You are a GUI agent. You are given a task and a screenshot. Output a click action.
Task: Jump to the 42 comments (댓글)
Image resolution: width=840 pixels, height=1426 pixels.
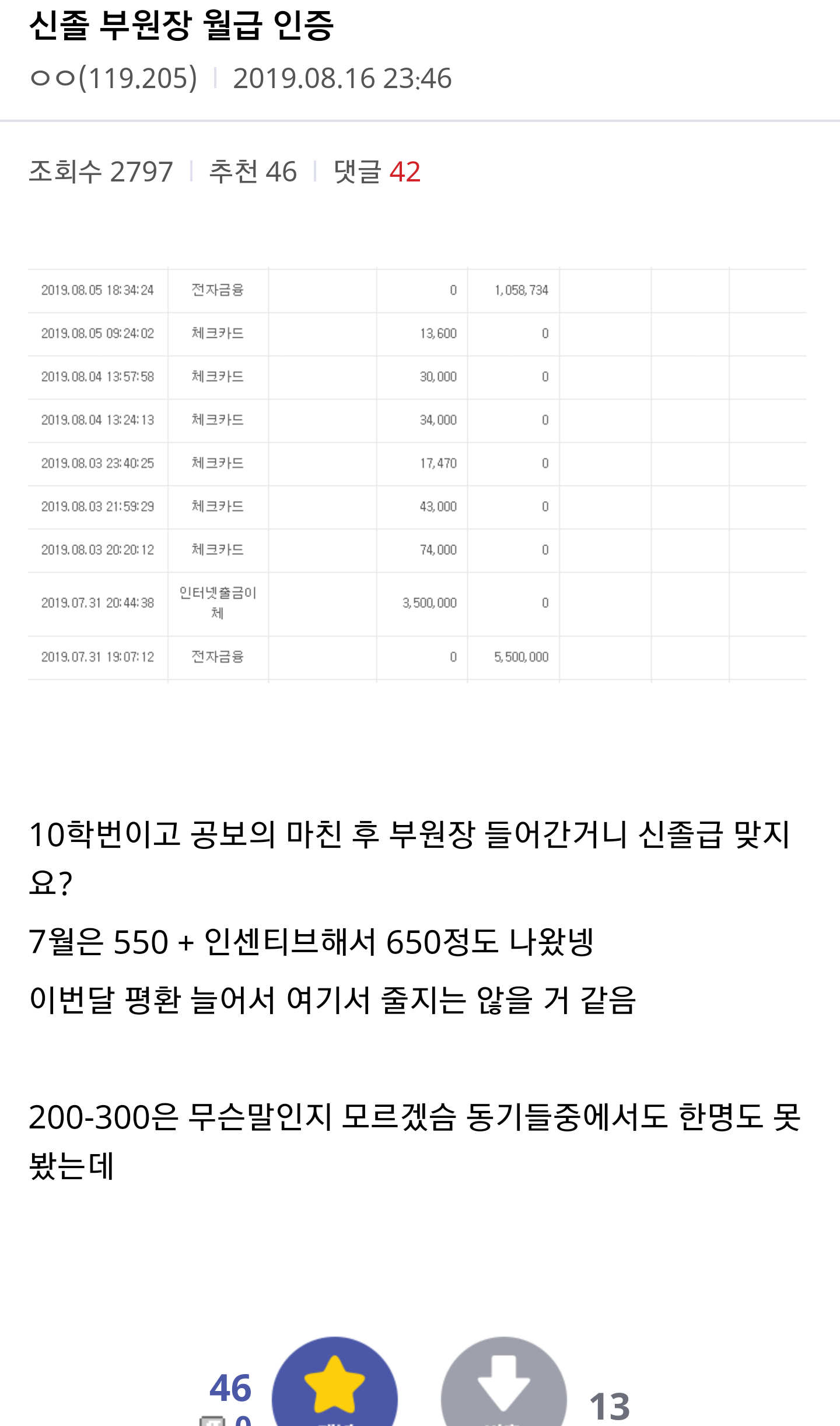tap(377, 172)
